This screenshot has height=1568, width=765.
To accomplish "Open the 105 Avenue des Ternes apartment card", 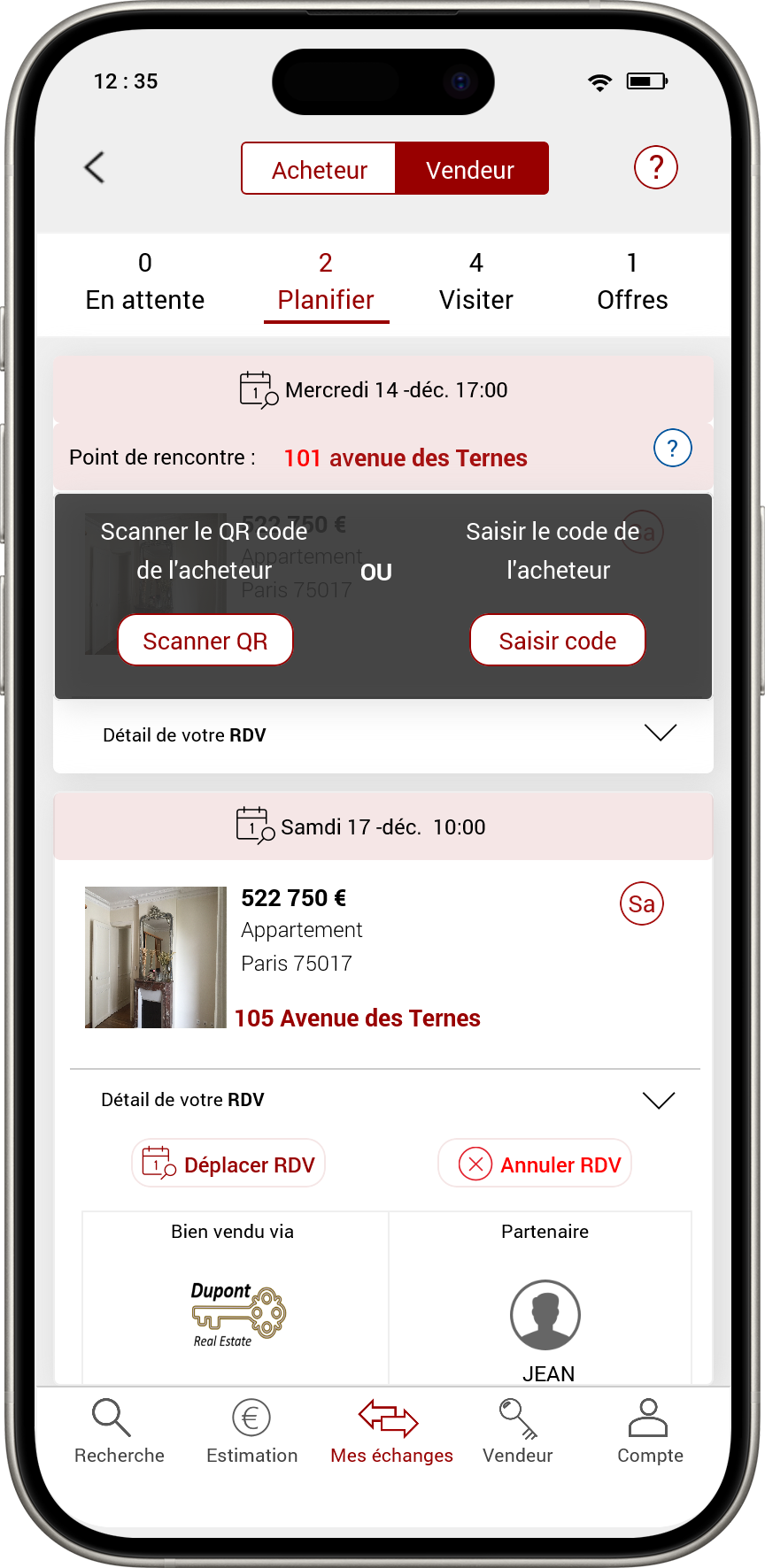I will click(x=358, y=957).
